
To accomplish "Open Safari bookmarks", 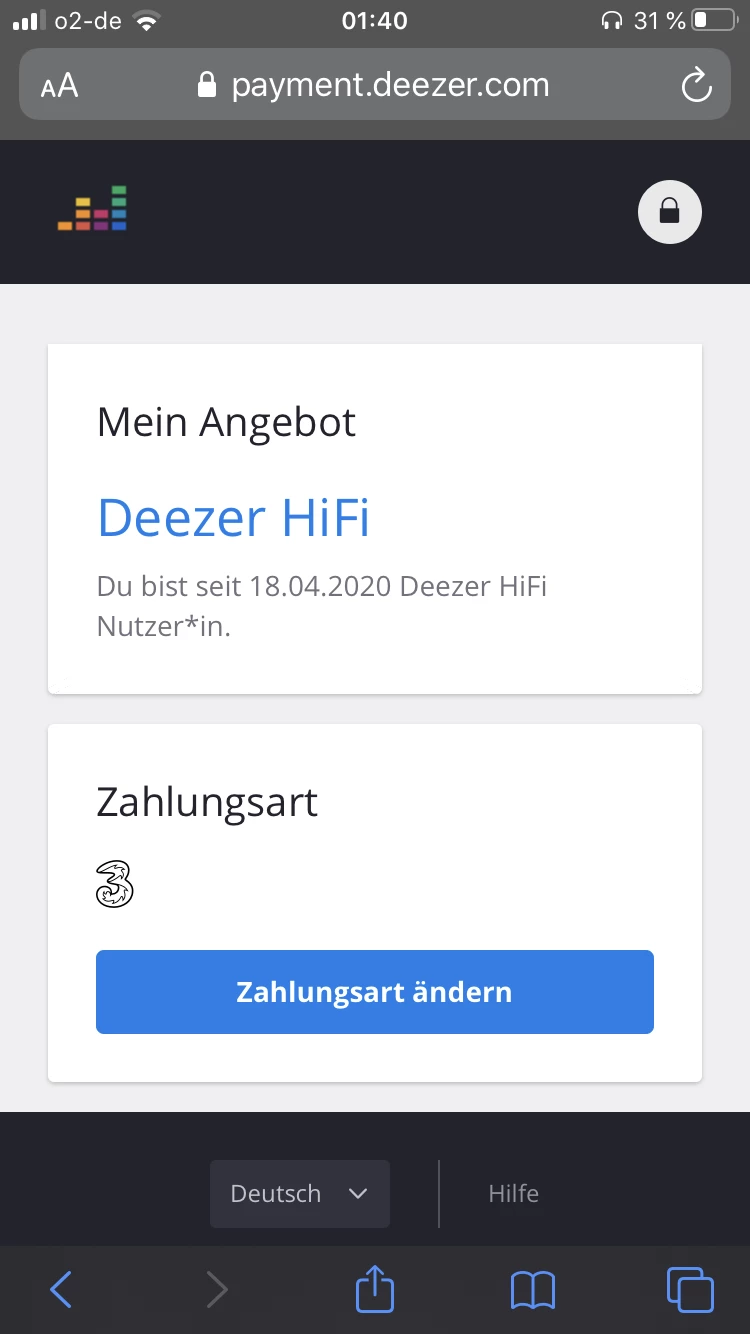I will [532, 1290].
